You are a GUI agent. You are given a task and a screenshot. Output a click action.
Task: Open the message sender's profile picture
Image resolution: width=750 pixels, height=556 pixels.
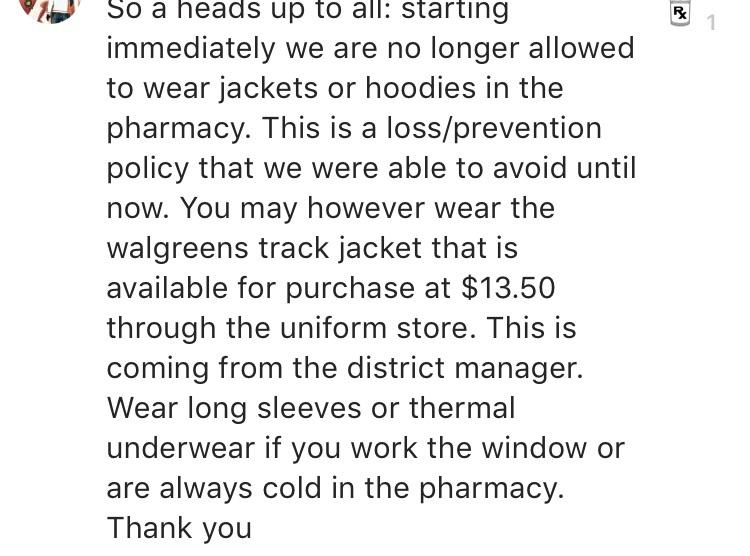tap(49, 8)
